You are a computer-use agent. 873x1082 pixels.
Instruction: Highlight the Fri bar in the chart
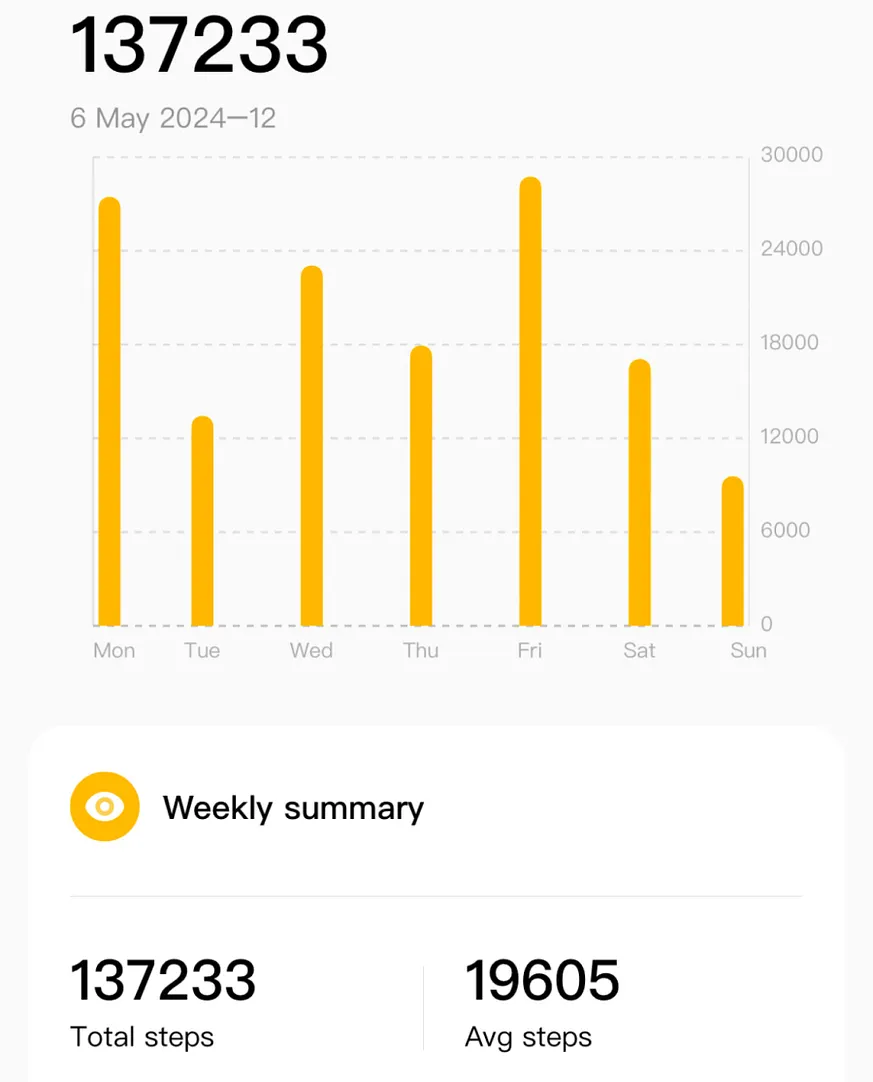(x=530, y=401)
